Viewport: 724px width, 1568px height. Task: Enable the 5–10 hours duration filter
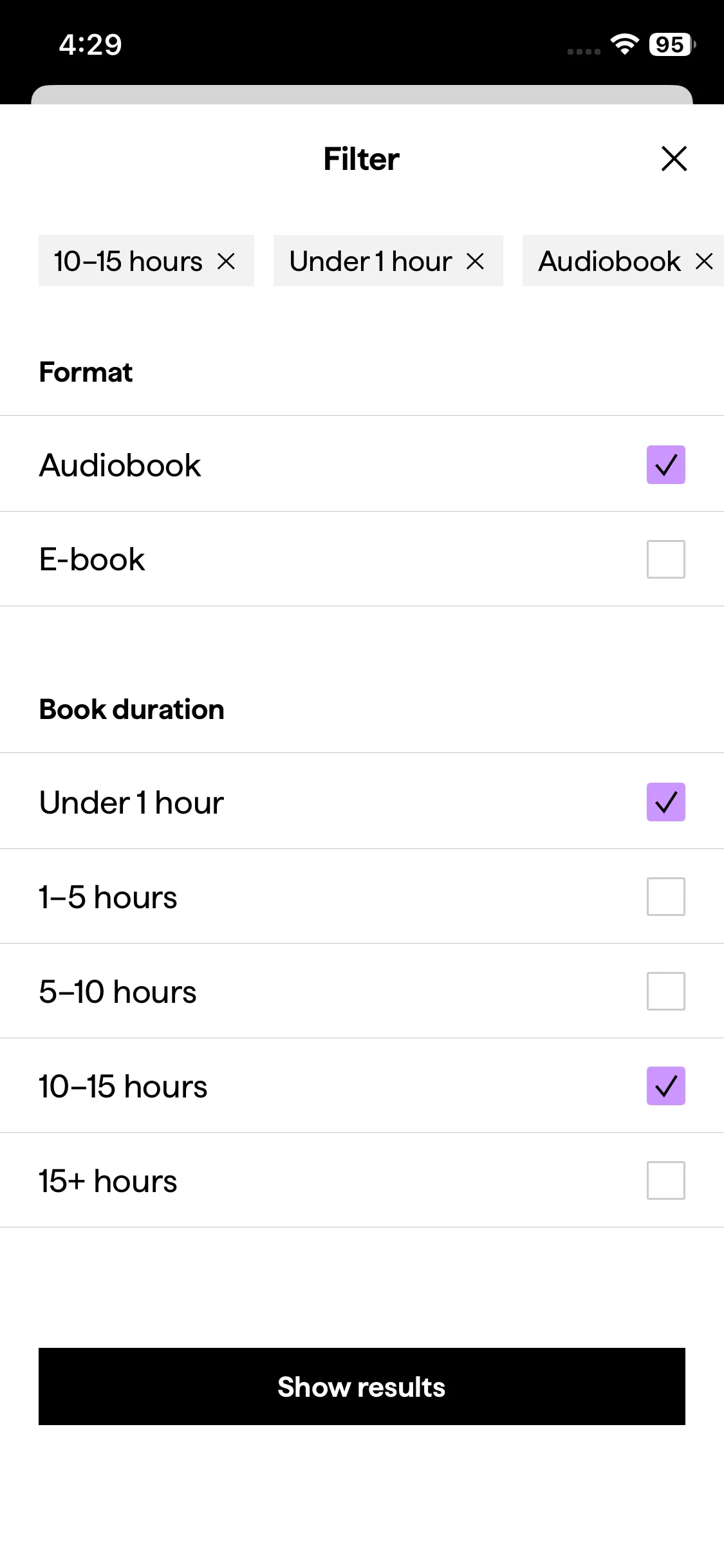click(665, 991)
